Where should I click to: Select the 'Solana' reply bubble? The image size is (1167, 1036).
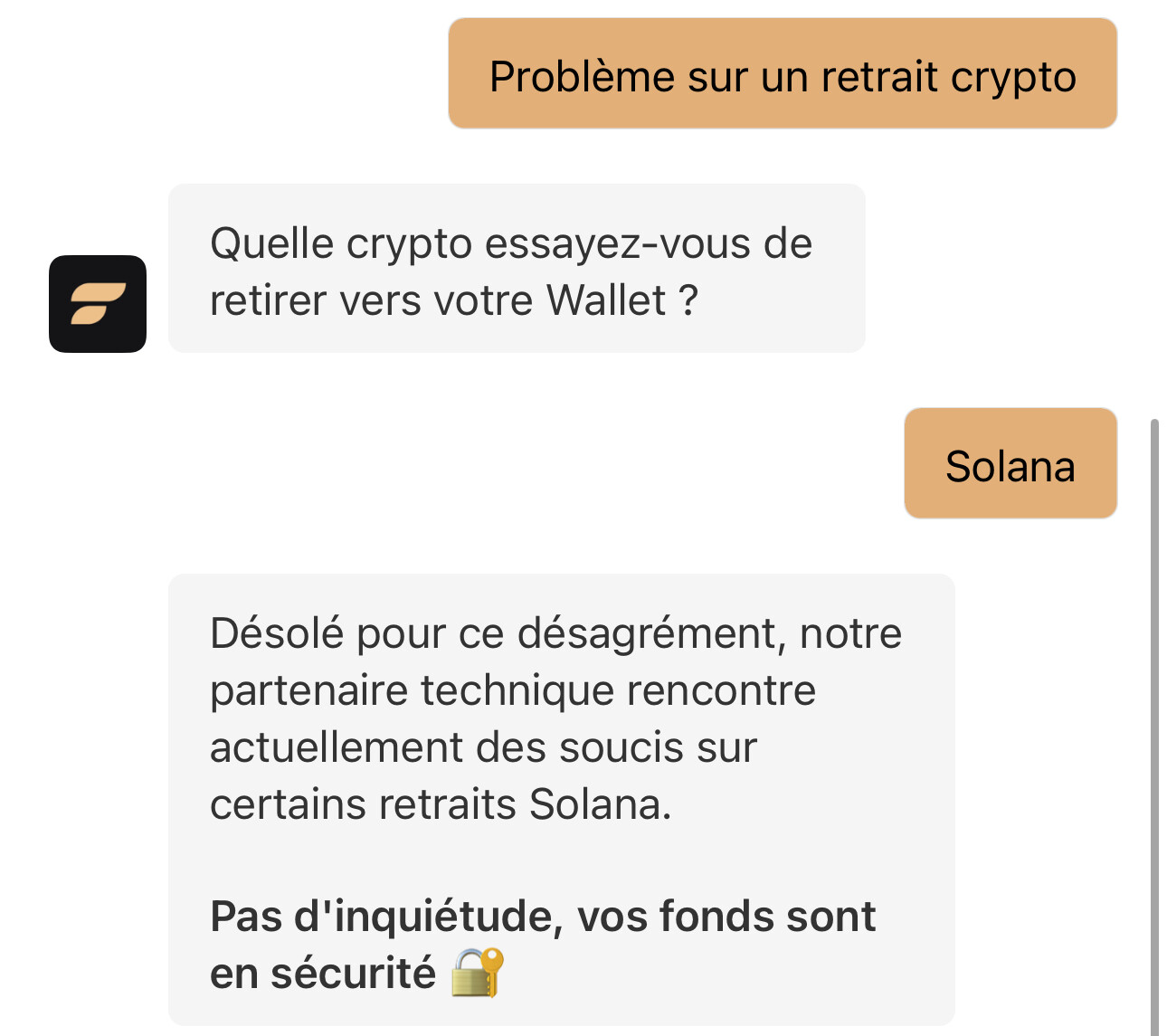[x=1010, y=464]
